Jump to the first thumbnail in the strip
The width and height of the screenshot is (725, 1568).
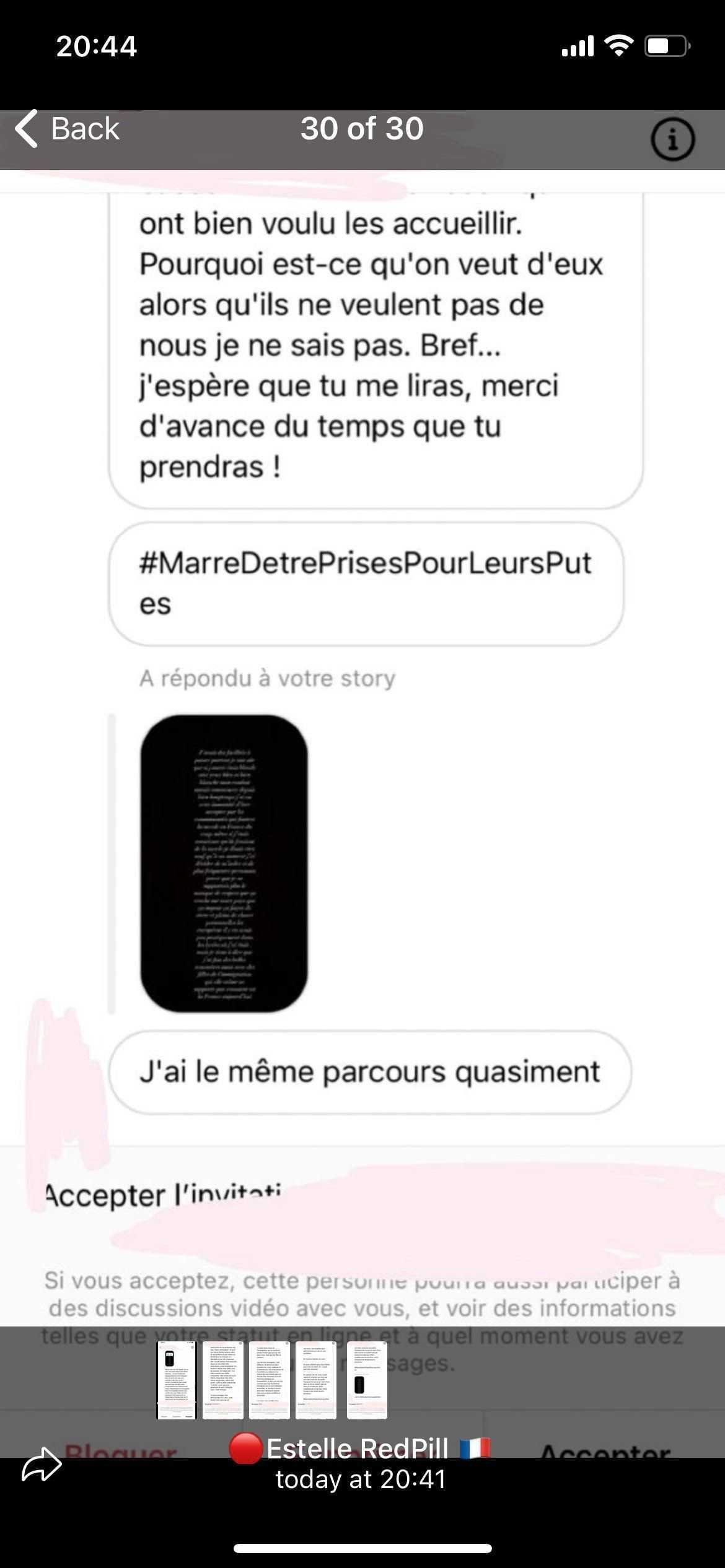[177, 1380]
